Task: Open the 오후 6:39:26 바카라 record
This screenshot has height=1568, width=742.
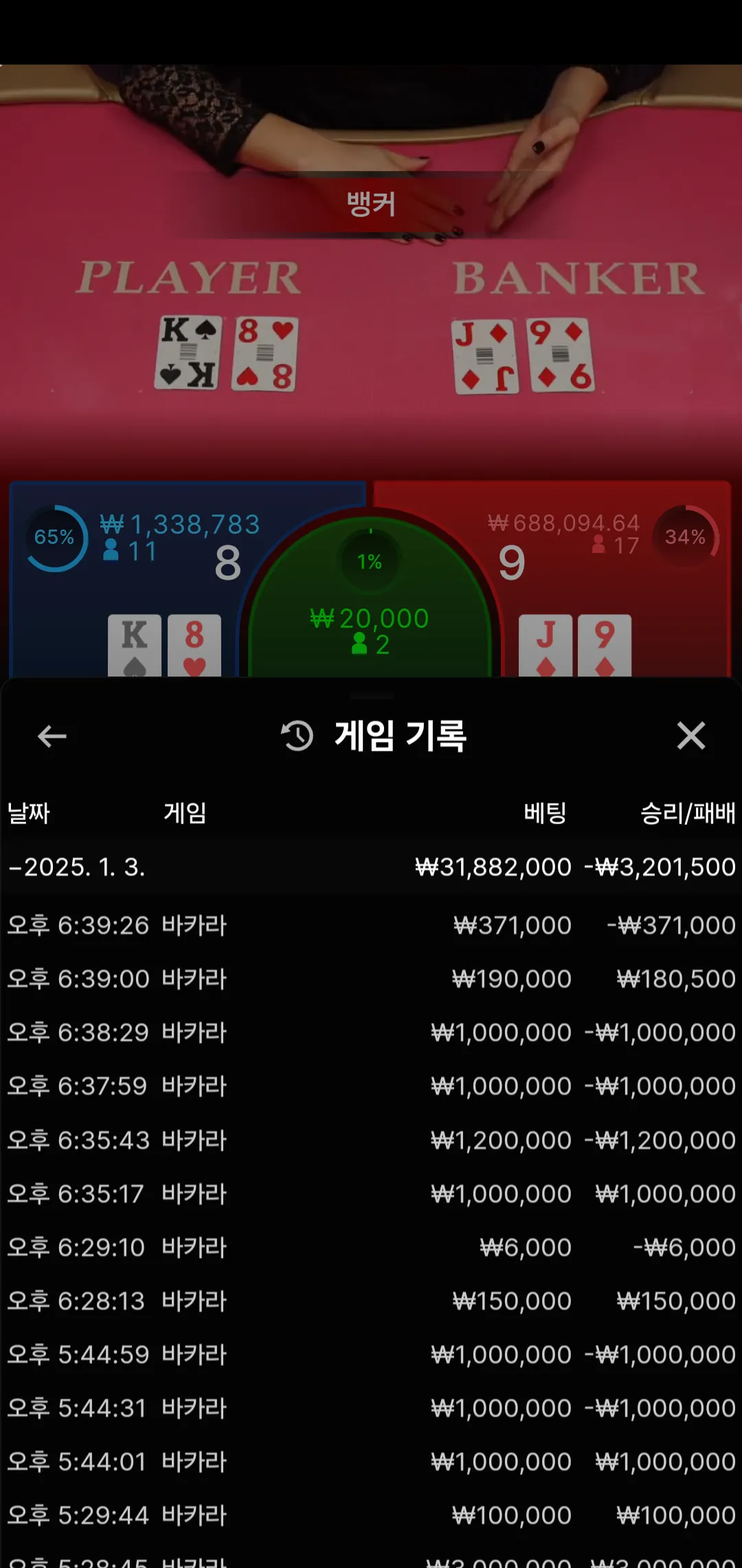Action: (x=371, y=925)
